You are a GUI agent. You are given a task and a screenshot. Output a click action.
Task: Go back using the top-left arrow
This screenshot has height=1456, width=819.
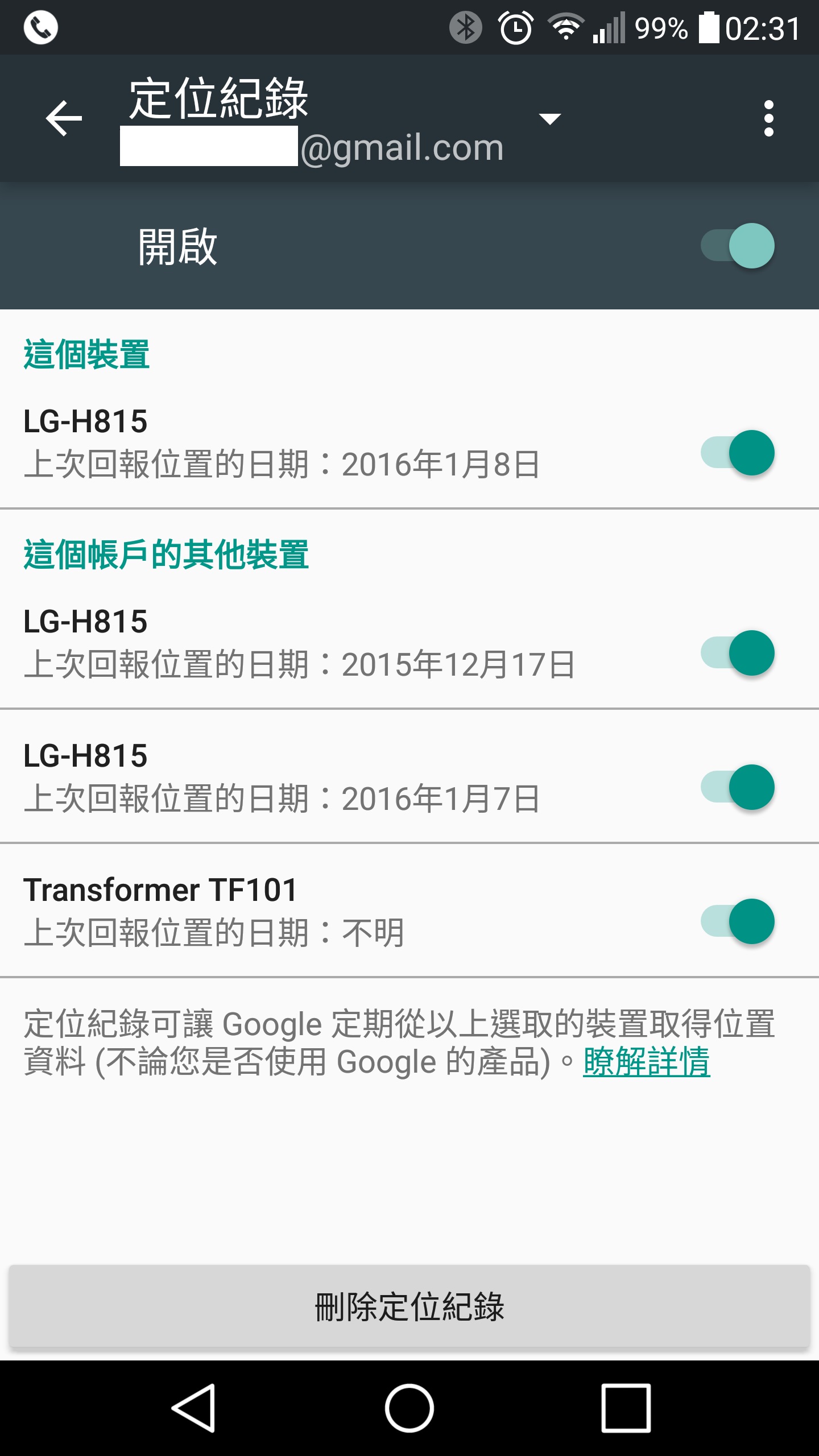[64, 118]
